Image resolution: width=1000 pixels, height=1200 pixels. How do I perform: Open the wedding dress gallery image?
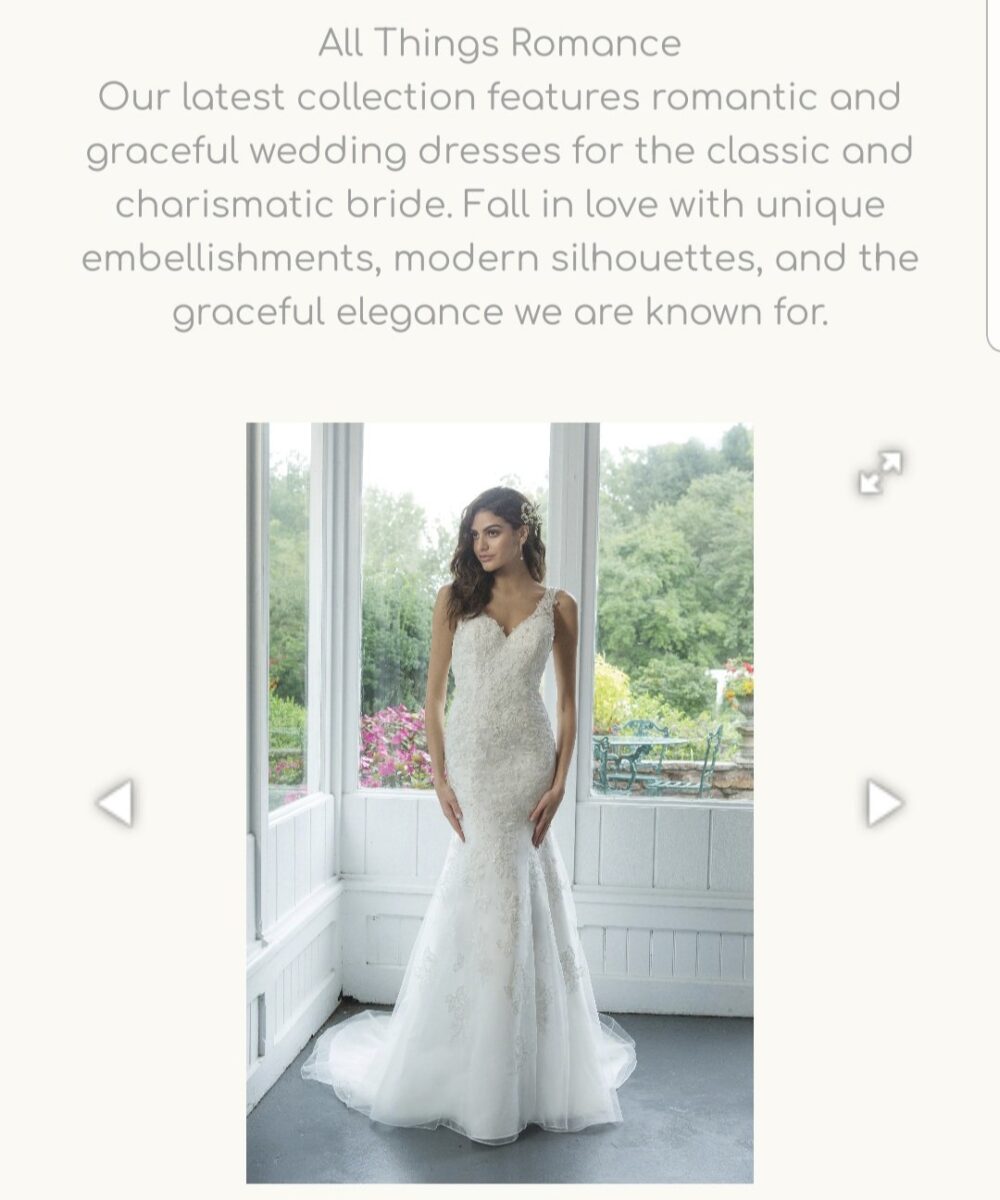[499, 802]
